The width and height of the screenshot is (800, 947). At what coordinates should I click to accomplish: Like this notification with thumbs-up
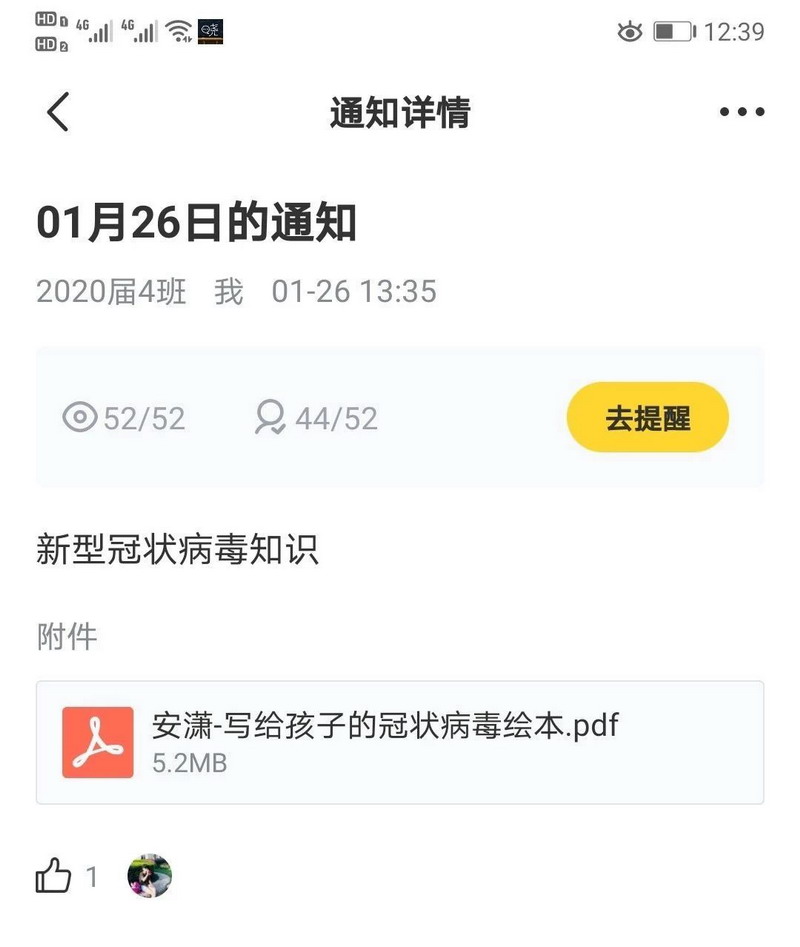point(54,877)
